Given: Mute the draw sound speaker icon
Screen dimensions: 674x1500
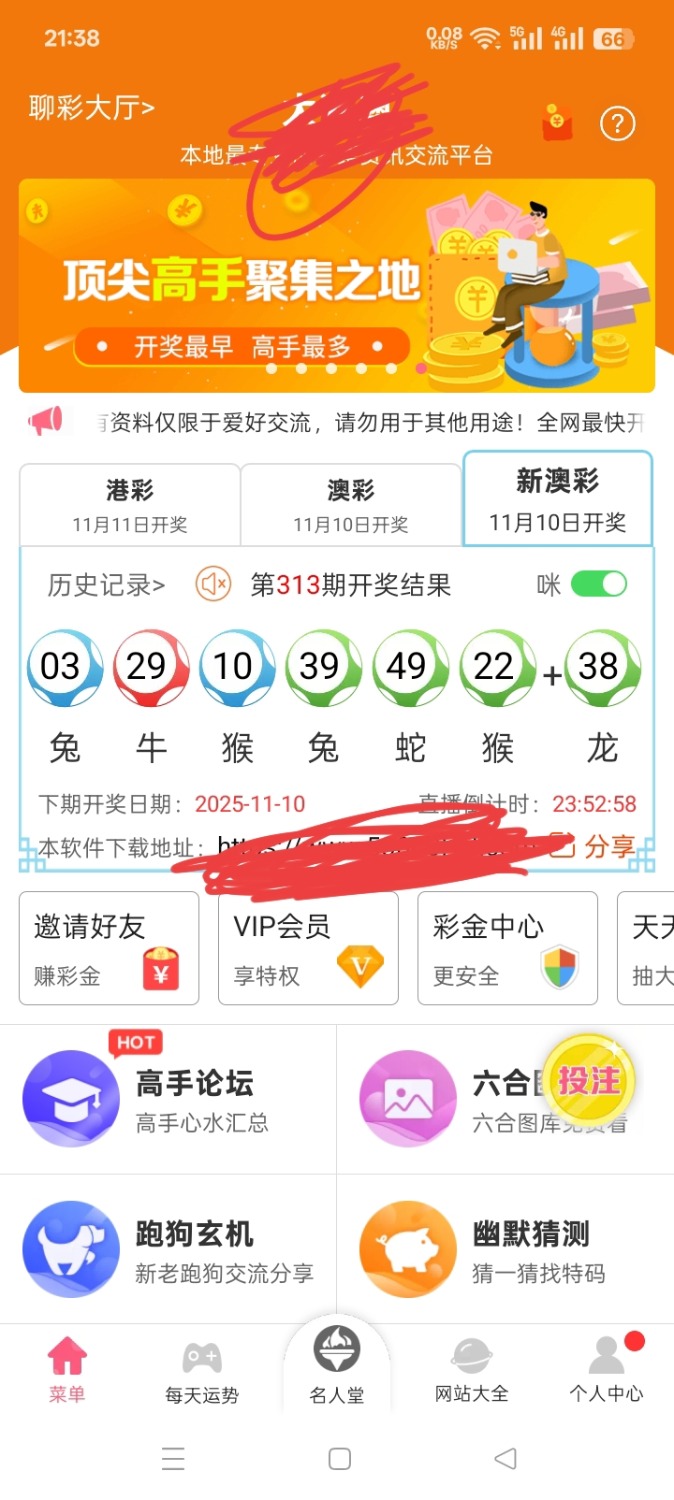Looking at the screenshot, I should [213, 584].
